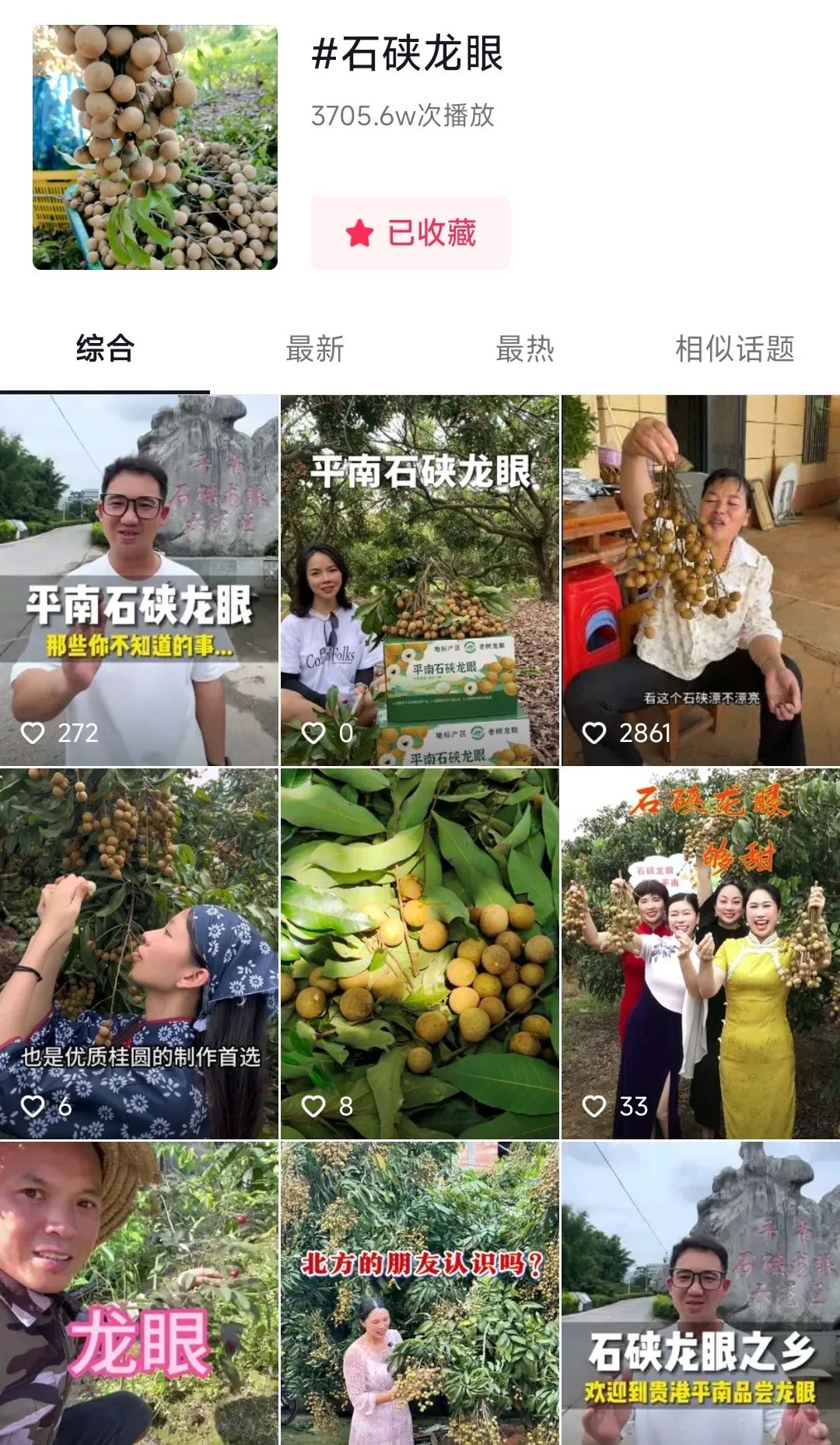Open the longan close-up video with 8 likes
This screenshot has height=1445, width=840.
pos(419,953)
